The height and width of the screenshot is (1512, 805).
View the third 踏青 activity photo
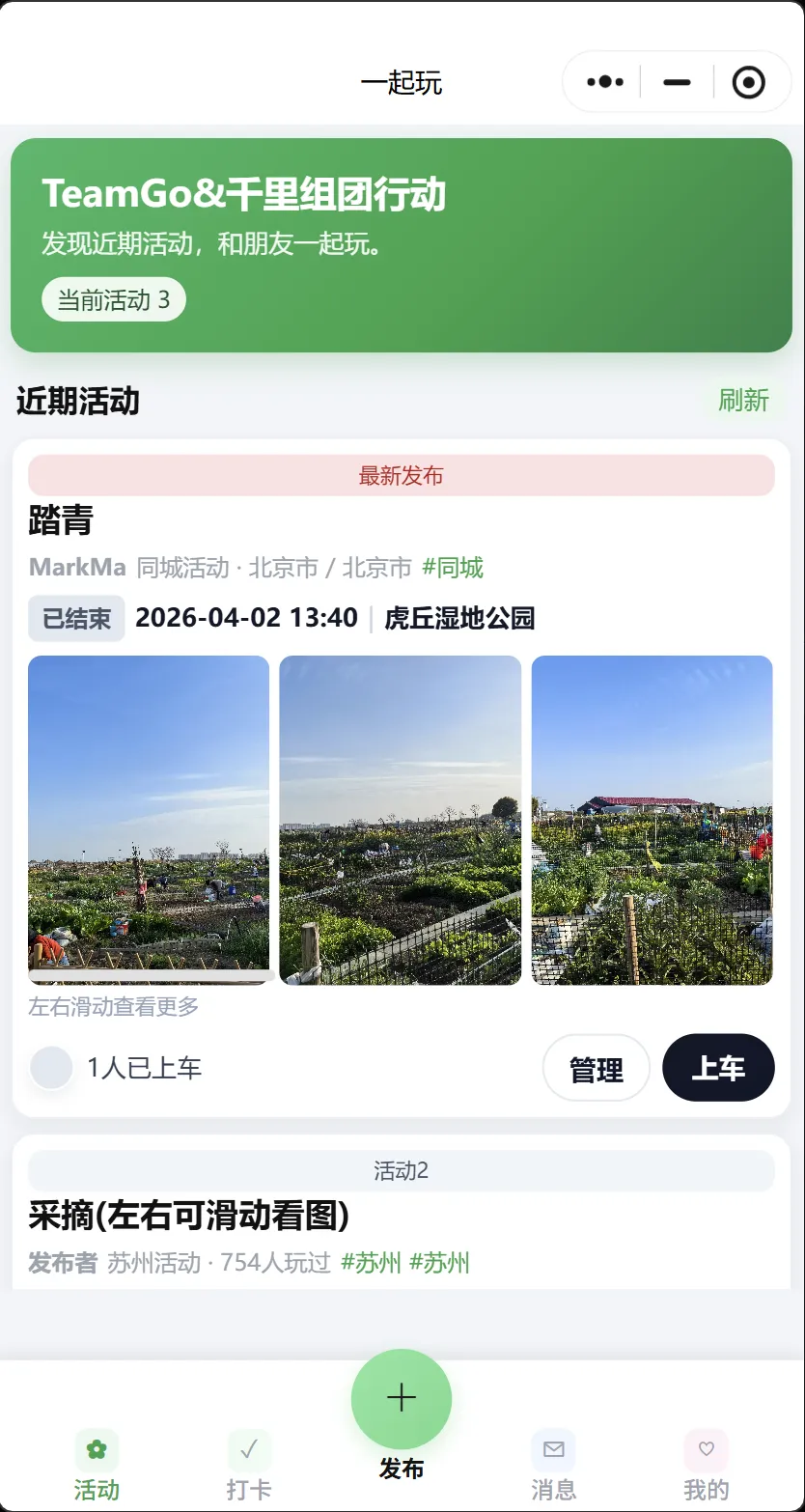click(652, 820)
